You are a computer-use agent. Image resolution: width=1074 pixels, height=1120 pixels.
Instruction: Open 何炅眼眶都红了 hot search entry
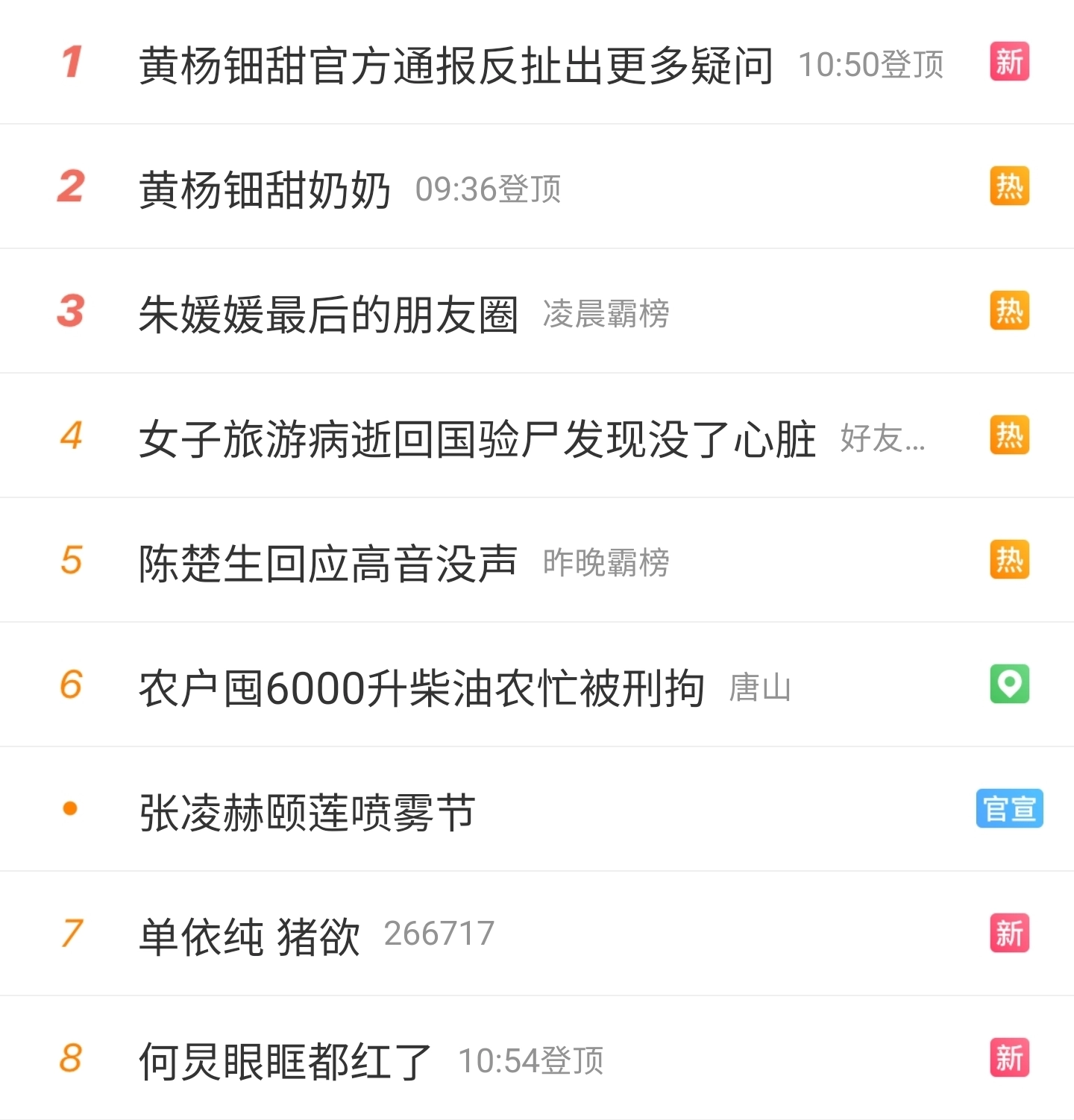[286, 1061]
